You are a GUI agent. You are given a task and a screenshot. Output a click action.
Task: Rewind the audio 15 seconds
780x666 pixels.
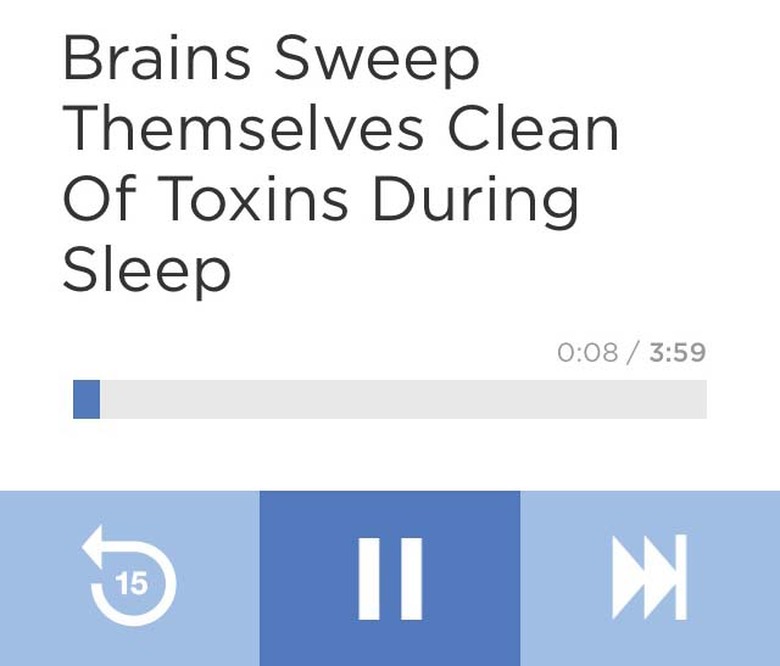click(x=130, y=578)
